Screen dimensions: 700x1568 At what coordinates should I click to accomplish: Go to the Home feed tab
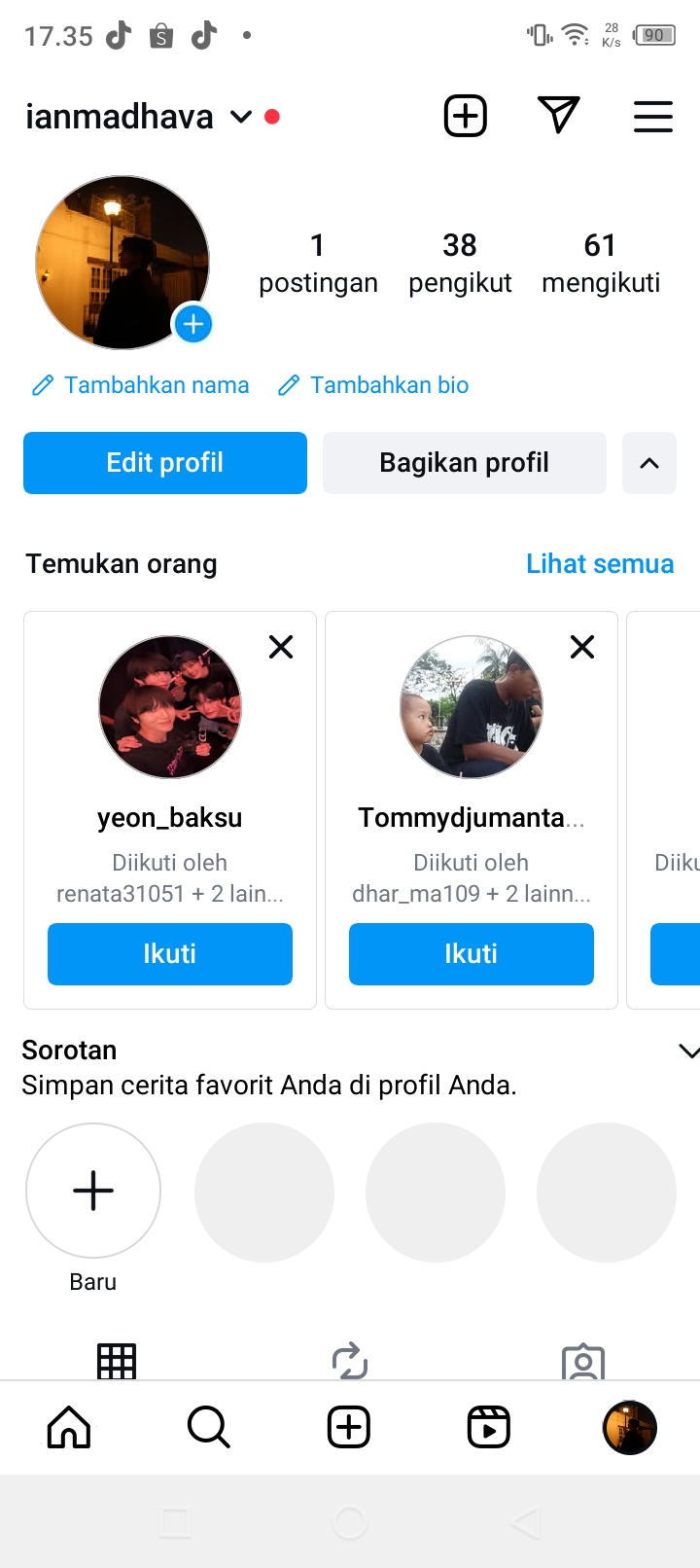[69, 1428]
